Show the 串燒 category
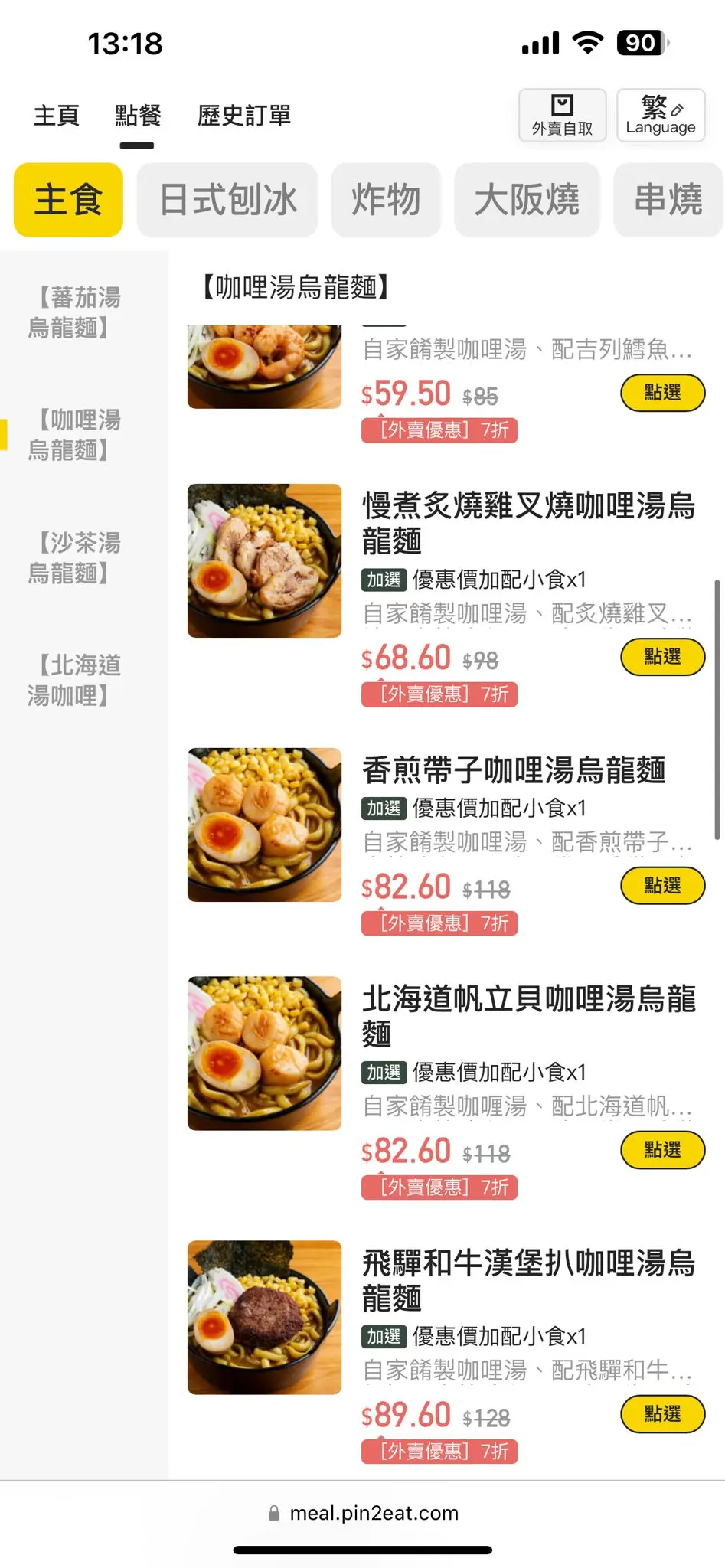 (x=668, y=200)
